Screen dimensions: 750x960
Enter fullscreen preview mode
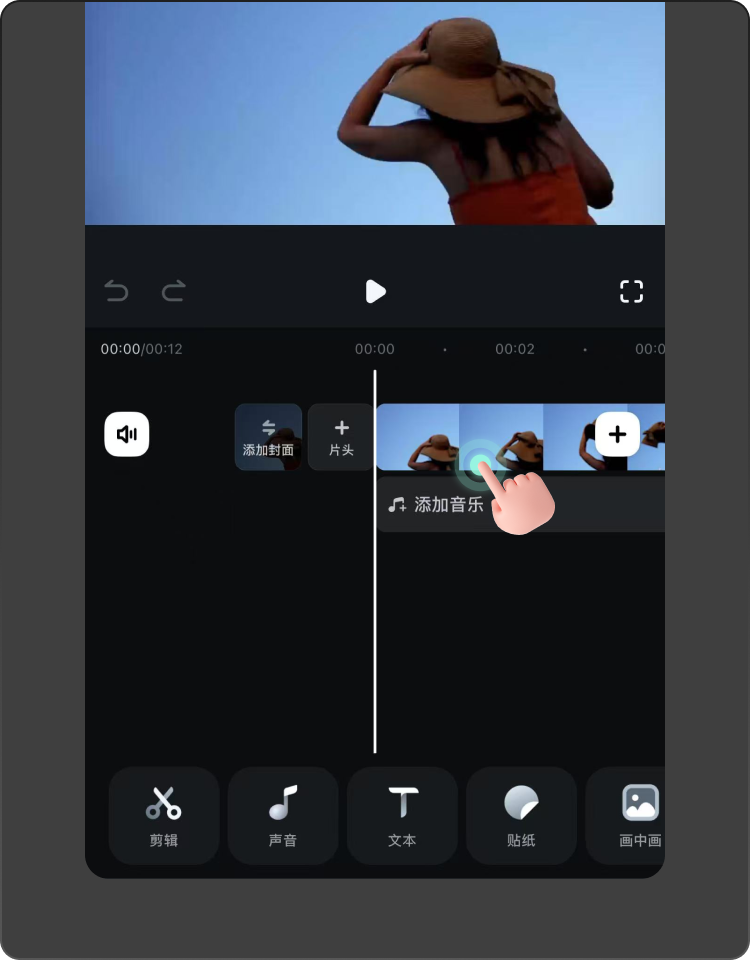631,291
